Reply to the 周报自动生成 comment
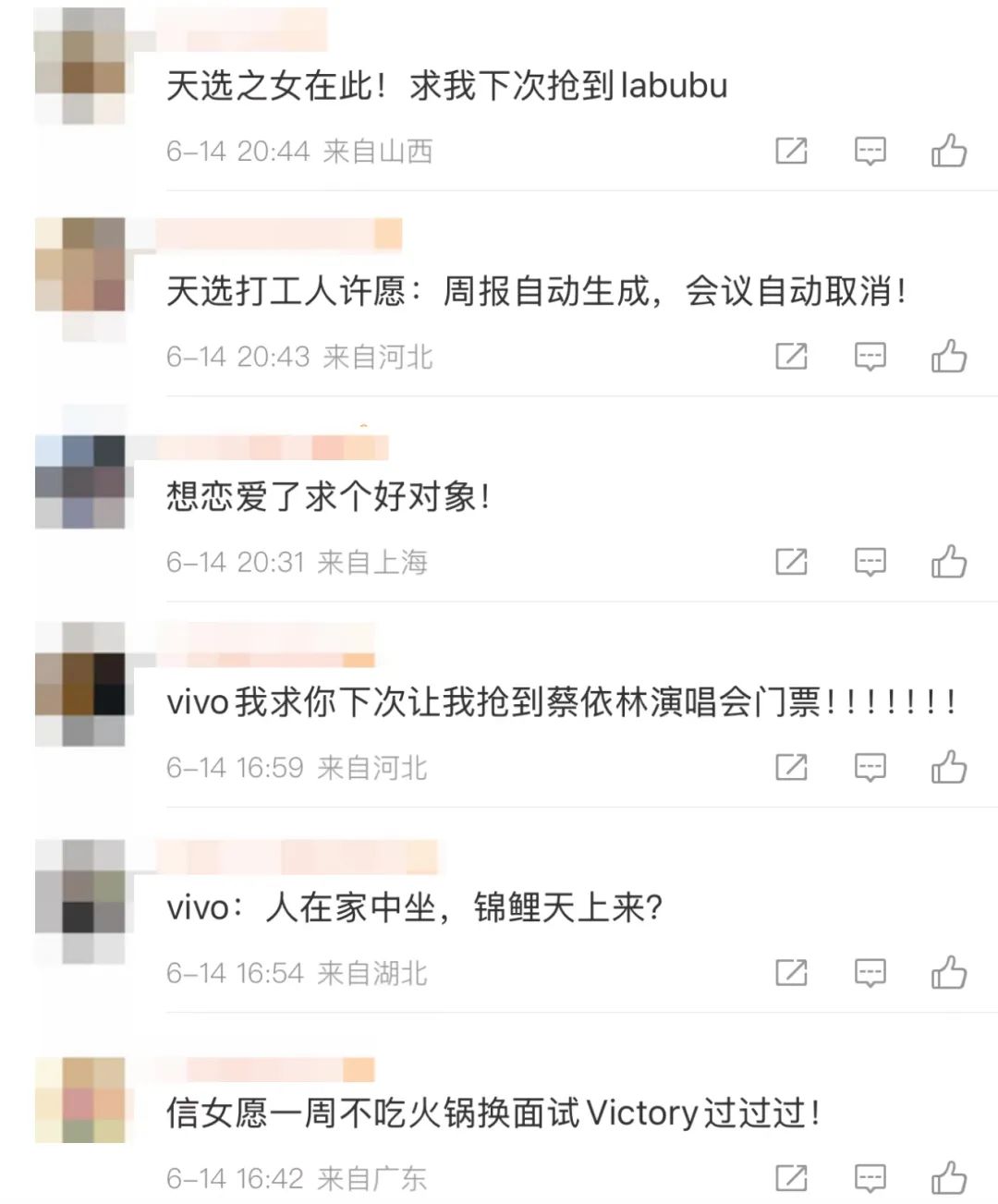Viewport: 998px width, 1204px height. (870, 356)
